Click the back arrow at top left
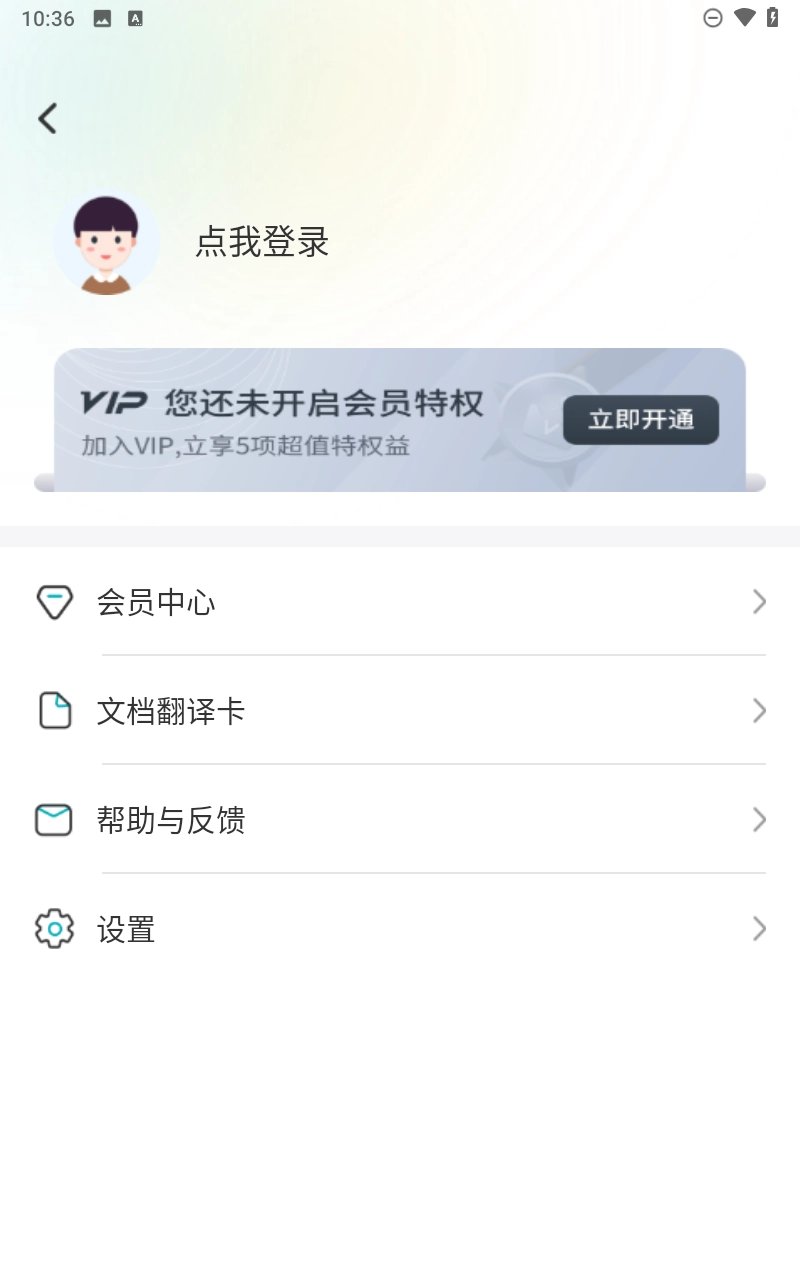 (x=48, y=117)
